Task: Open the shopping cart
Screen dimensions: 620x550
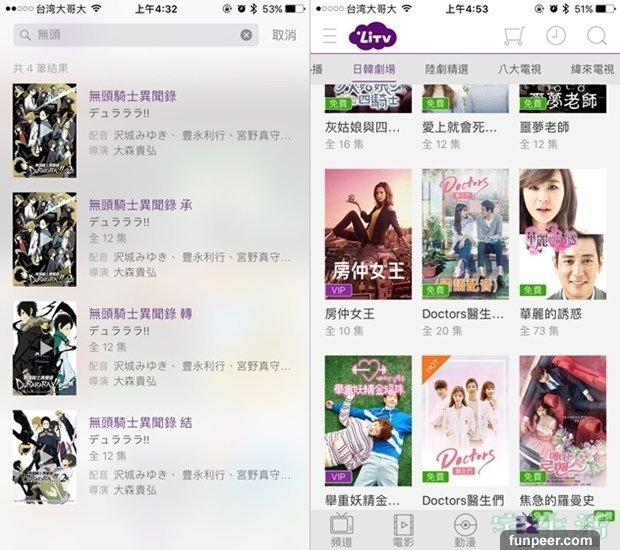Action: pos(514,36)
